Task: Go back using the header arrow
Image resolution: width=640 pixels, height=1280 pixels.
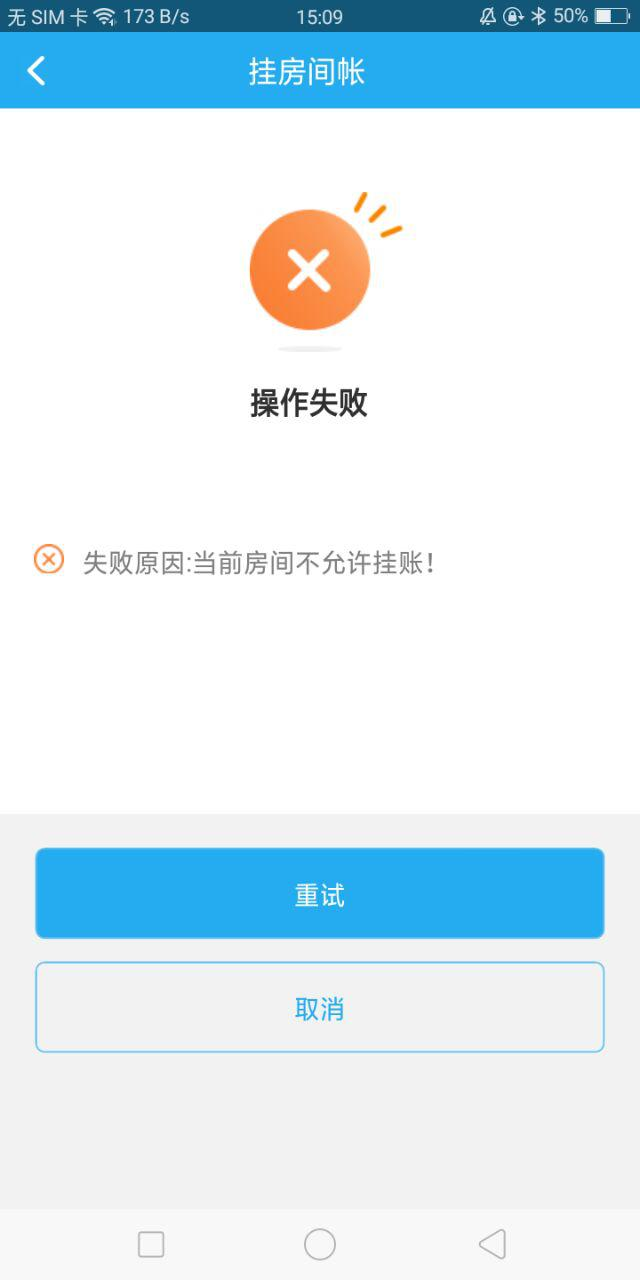Action: [36, 71]
